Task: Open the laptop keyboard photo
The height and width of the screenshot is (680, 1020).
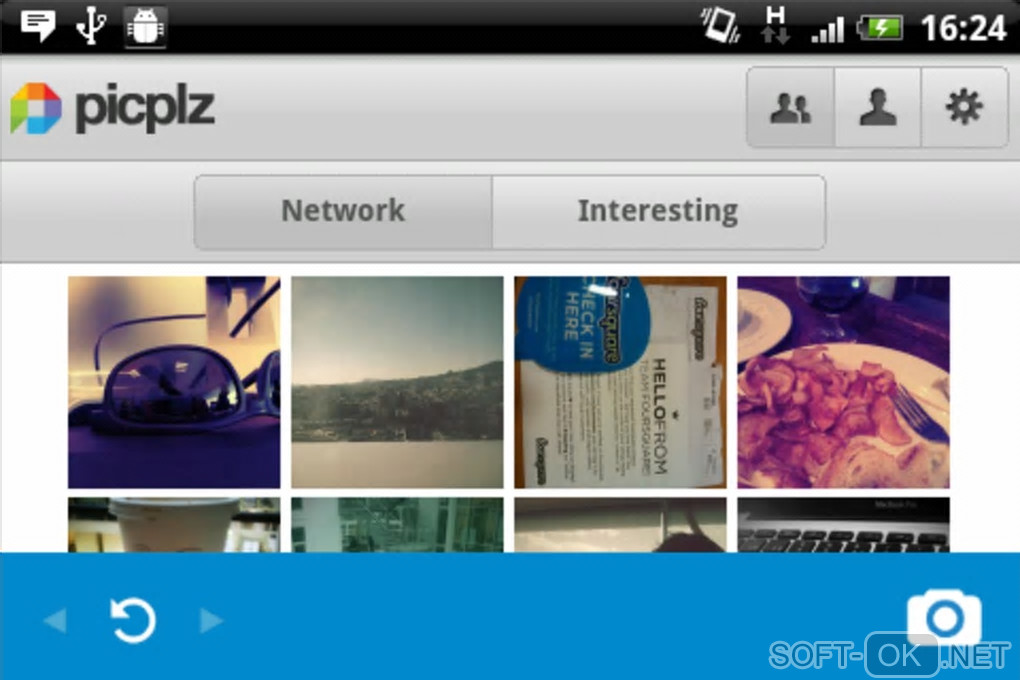Action: pyautogui.click(x=843, y=526)
